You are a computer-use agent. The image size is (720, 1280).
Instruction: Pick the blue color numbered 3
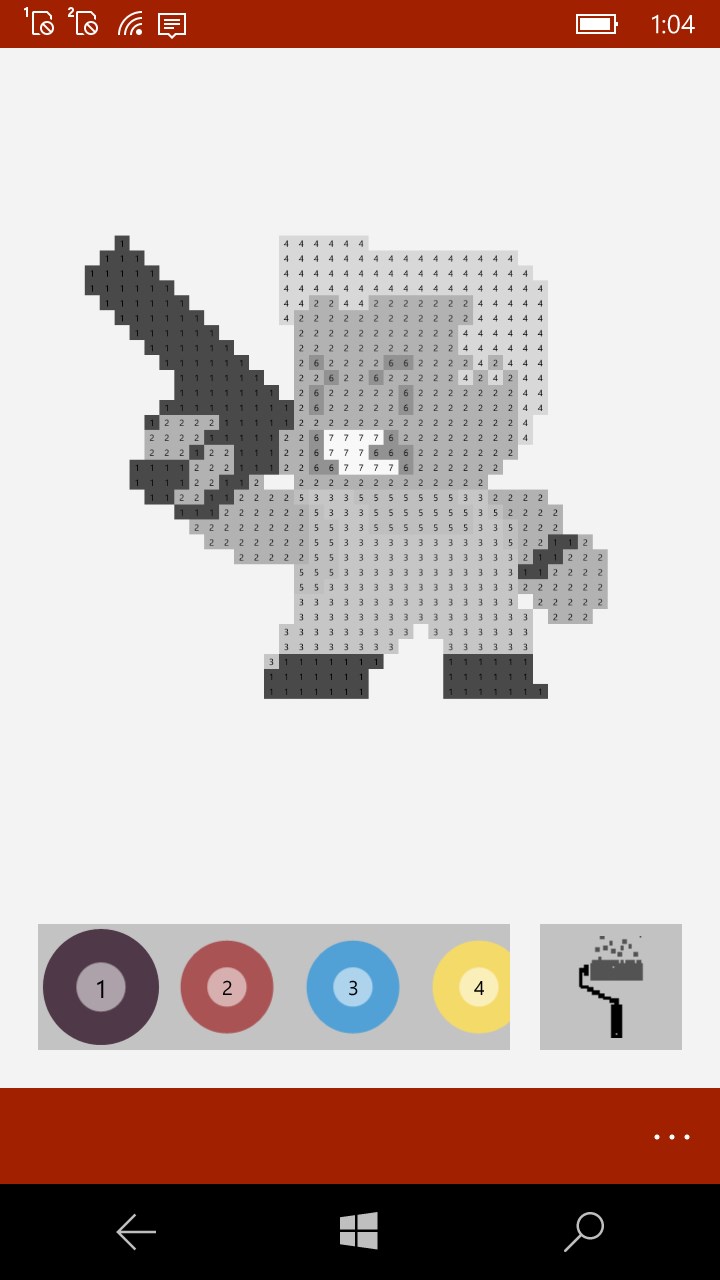click(353, 987)
